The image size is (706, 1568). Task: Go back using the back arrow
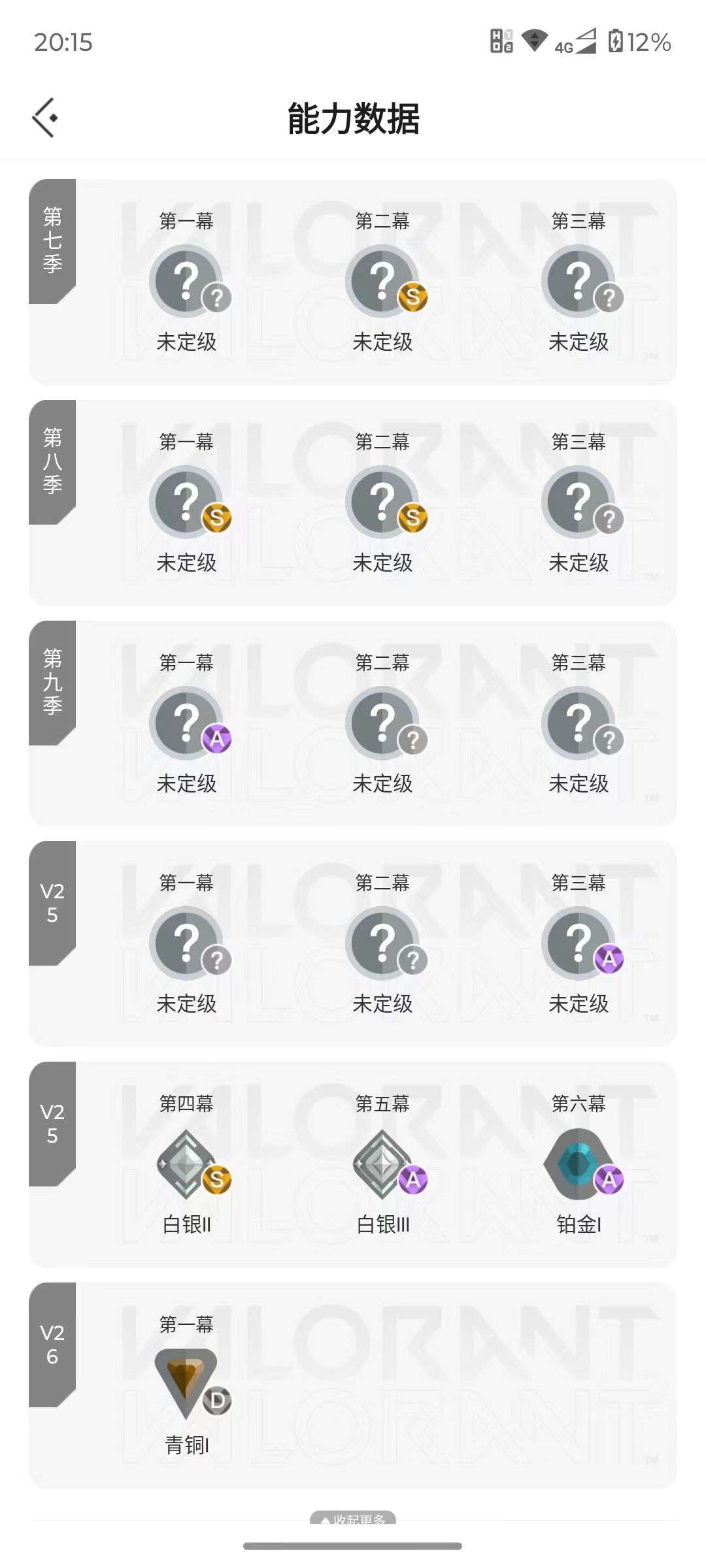coord(44,116)
